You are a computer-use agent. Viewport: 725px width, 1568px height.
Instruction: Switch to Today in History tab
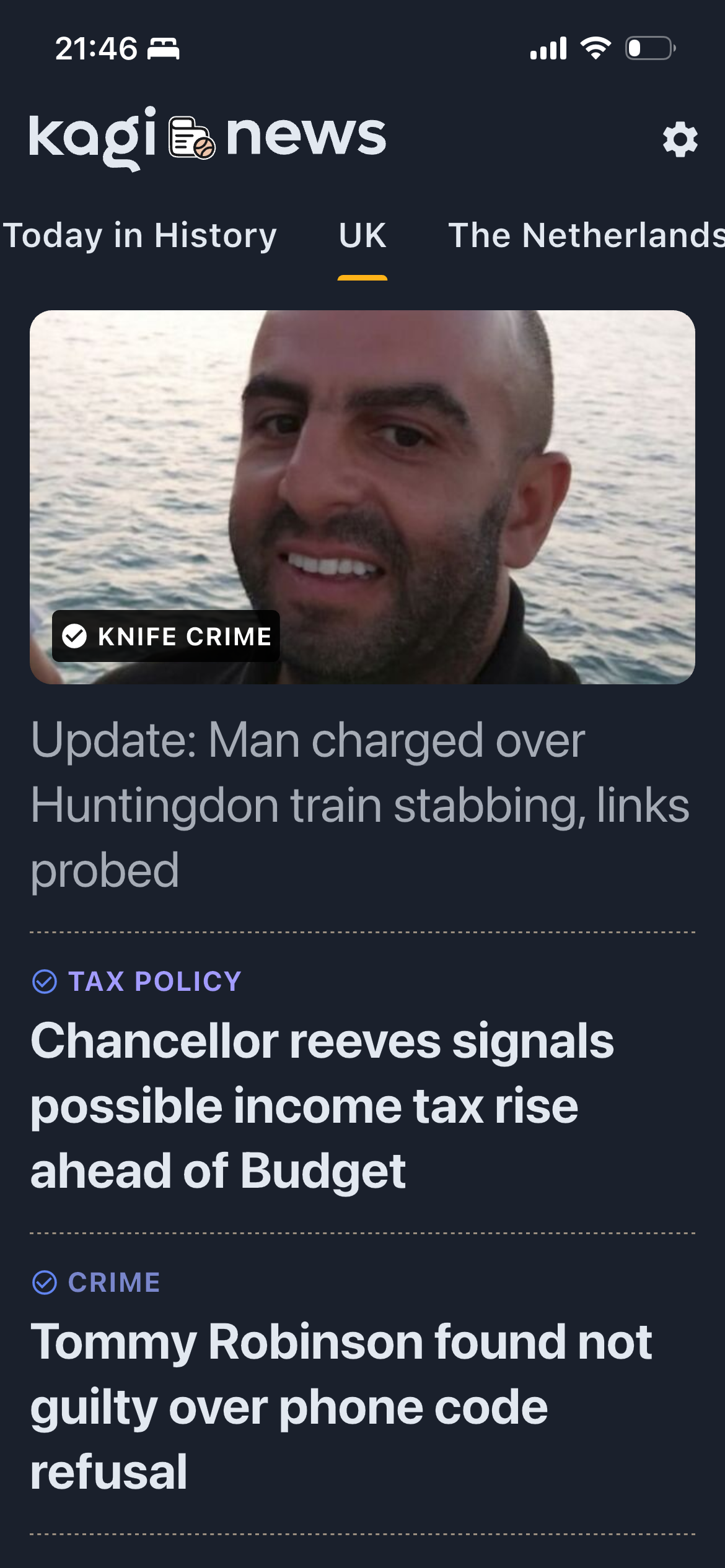coord(140,236)
